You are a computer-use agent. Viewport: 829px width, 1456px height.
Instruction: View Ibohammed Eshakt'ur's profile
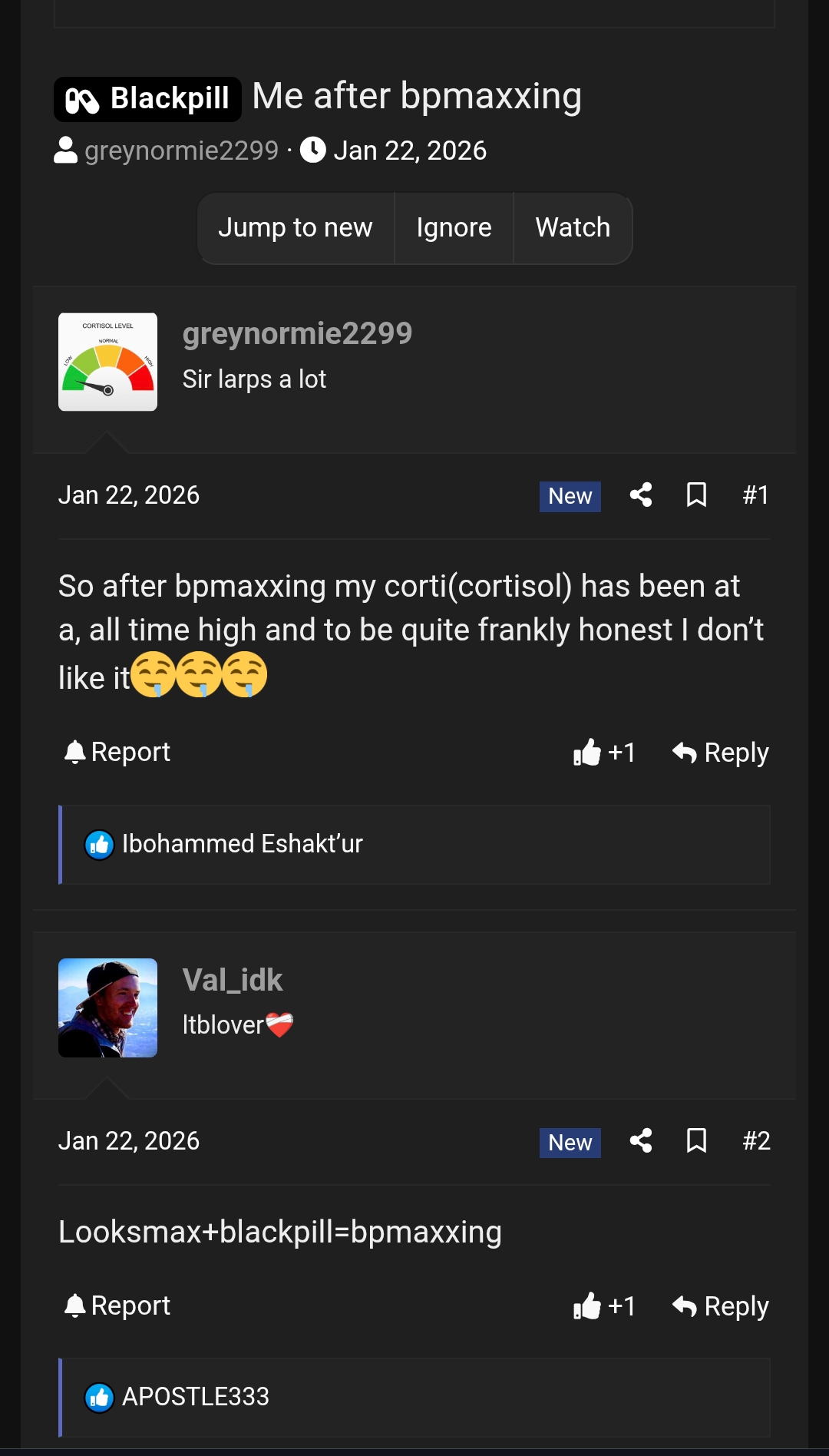pos(242,844)
